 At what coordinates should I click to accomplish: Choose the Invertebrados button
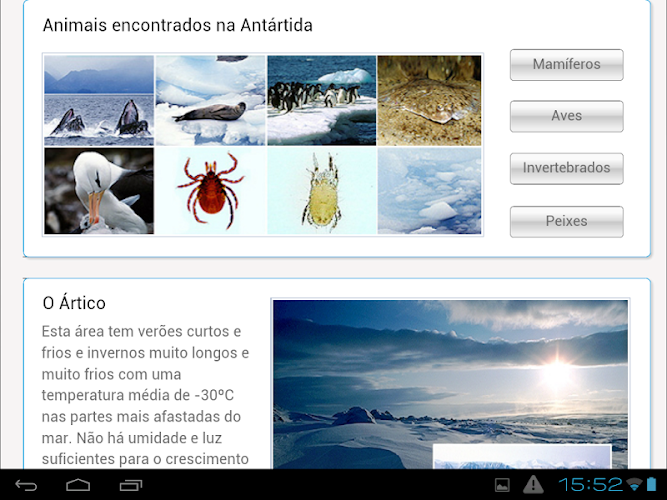pyautogui.click(x=566, y=168)
